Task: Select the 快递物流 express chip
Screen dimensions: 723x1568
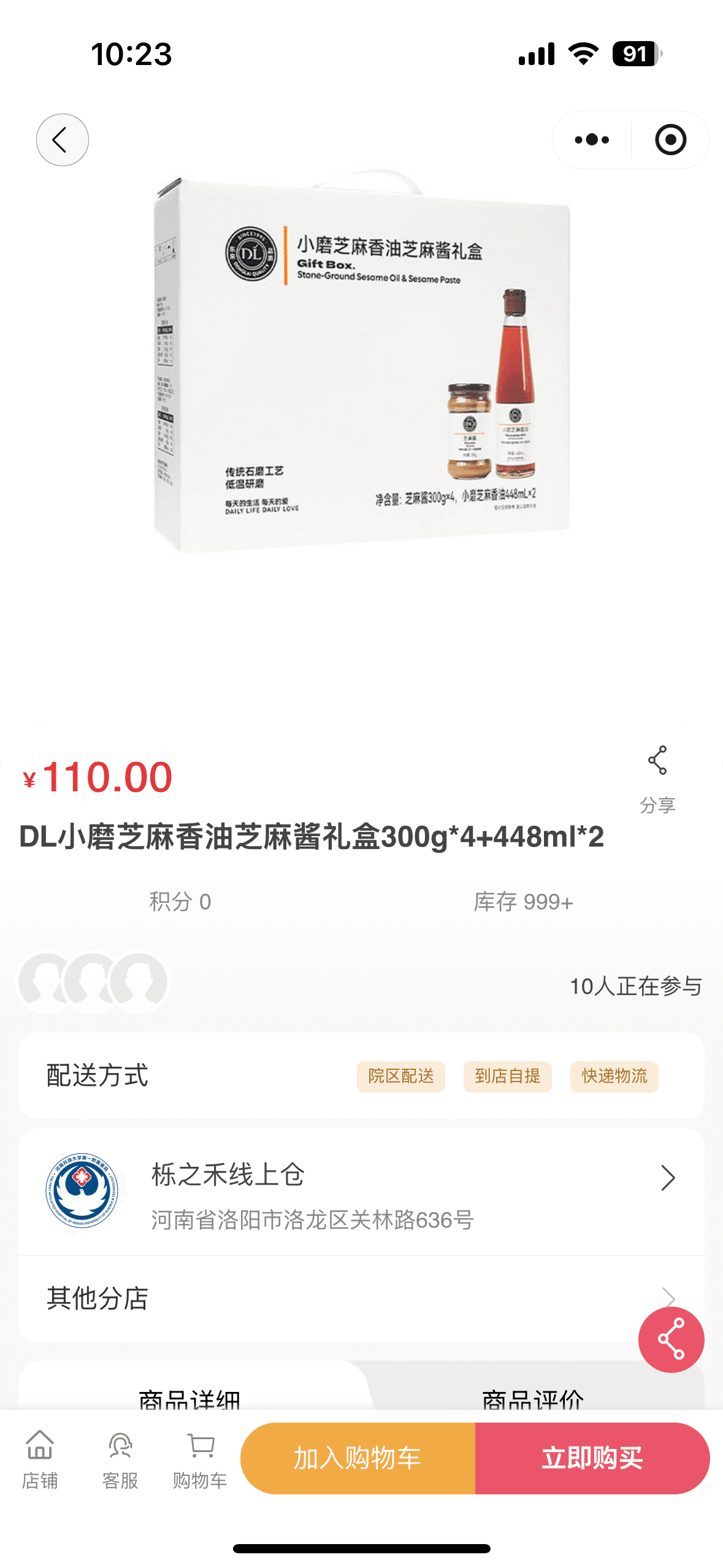Action: click(614, 1076)
